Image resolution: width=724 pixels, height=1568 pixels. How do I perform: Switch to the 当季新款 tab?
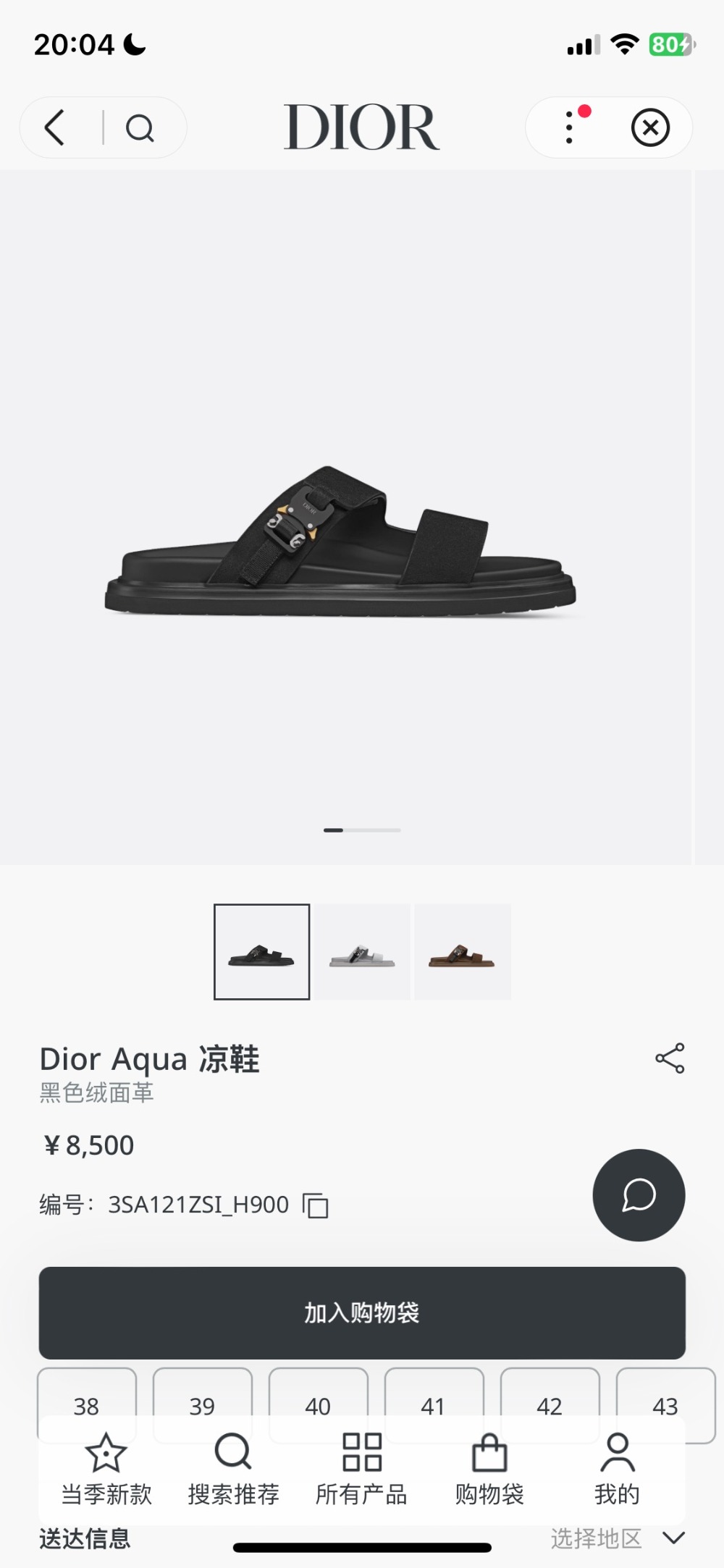(x=106, y=1470)
